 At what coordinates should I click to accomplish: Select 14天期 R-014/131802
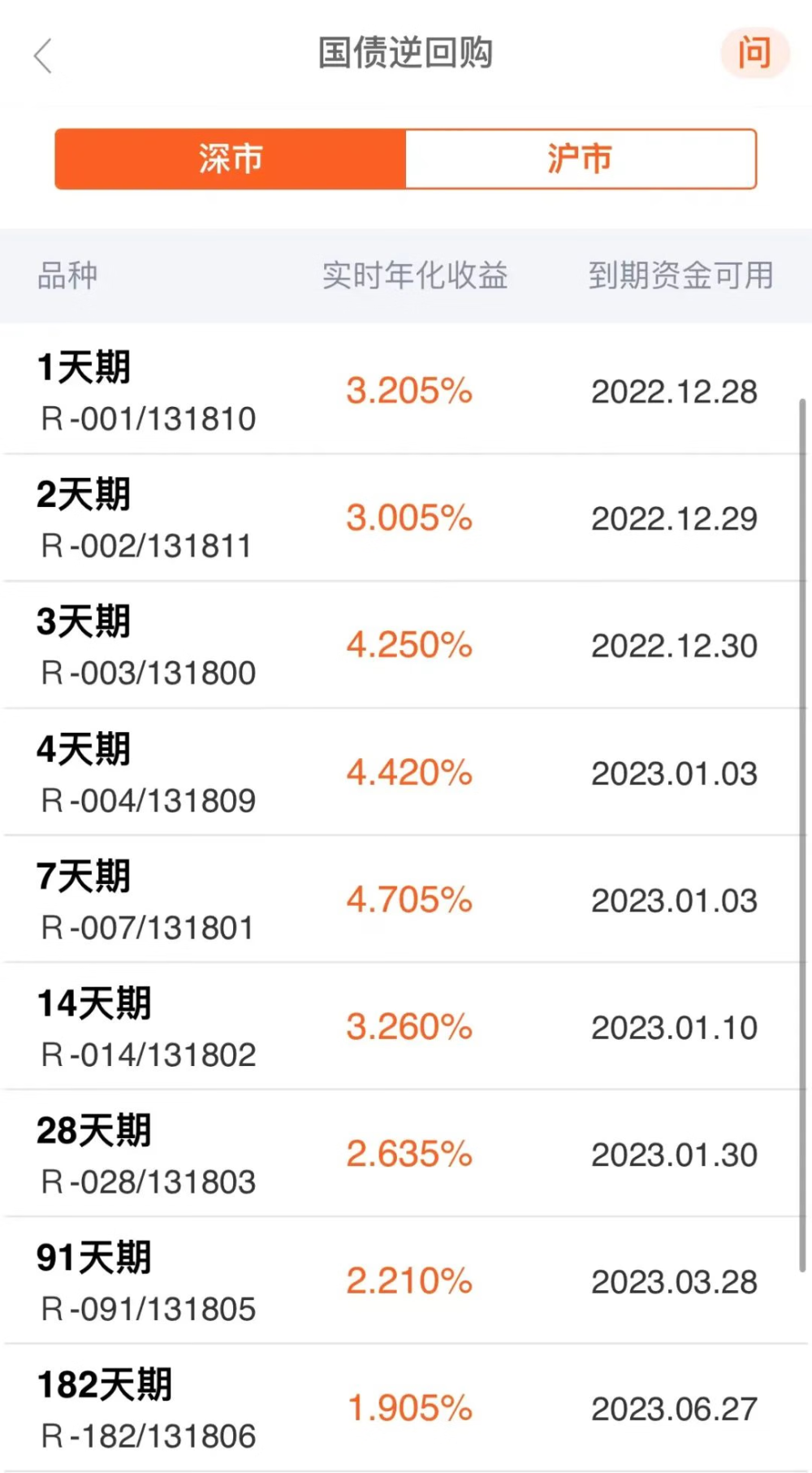pyautogui.click(x=146, y=1027)
